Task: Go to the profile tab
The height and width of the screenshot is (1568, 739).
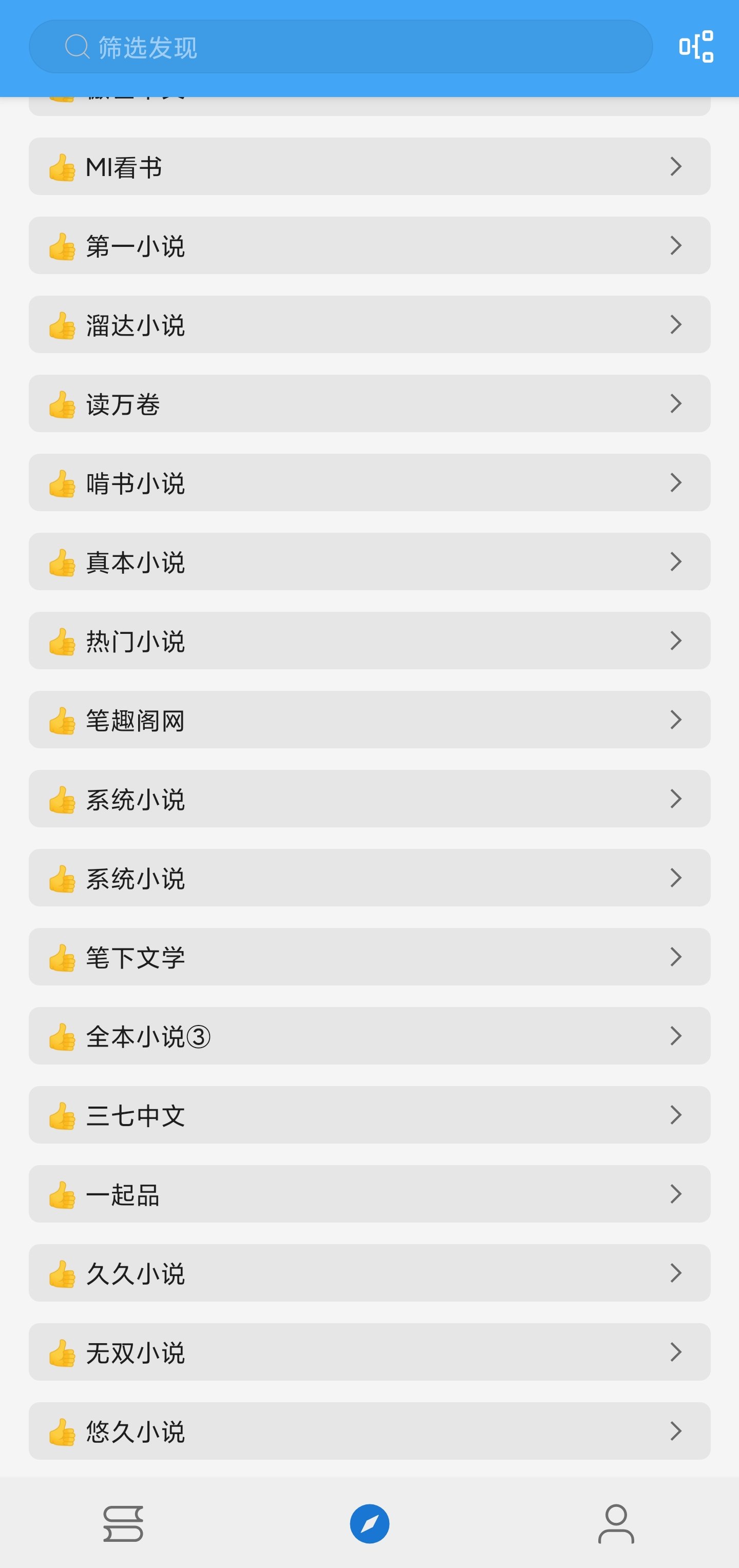Action: (x=615, y=1523)
